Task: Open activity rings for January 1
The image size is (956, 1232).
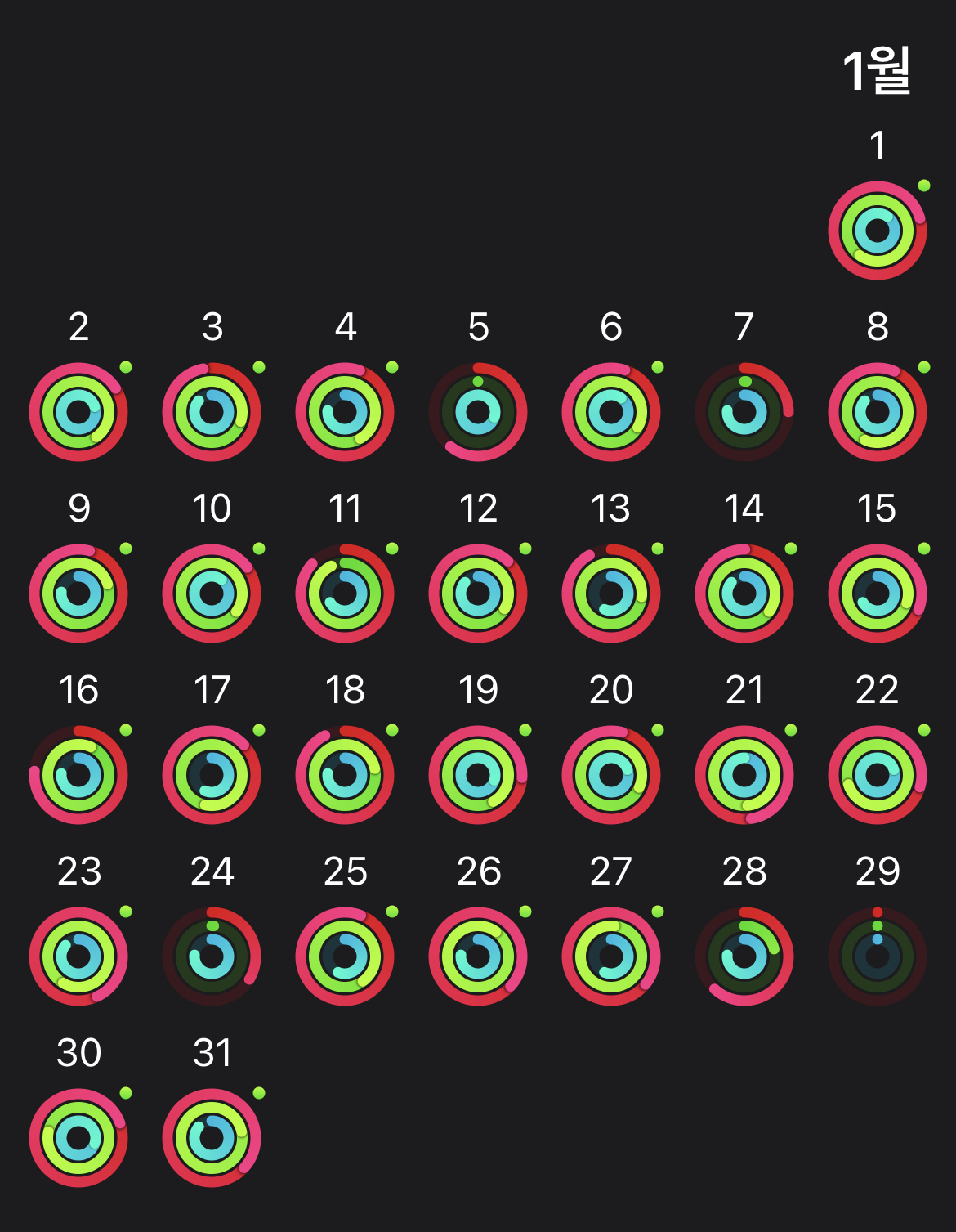Action: (877, 231)
